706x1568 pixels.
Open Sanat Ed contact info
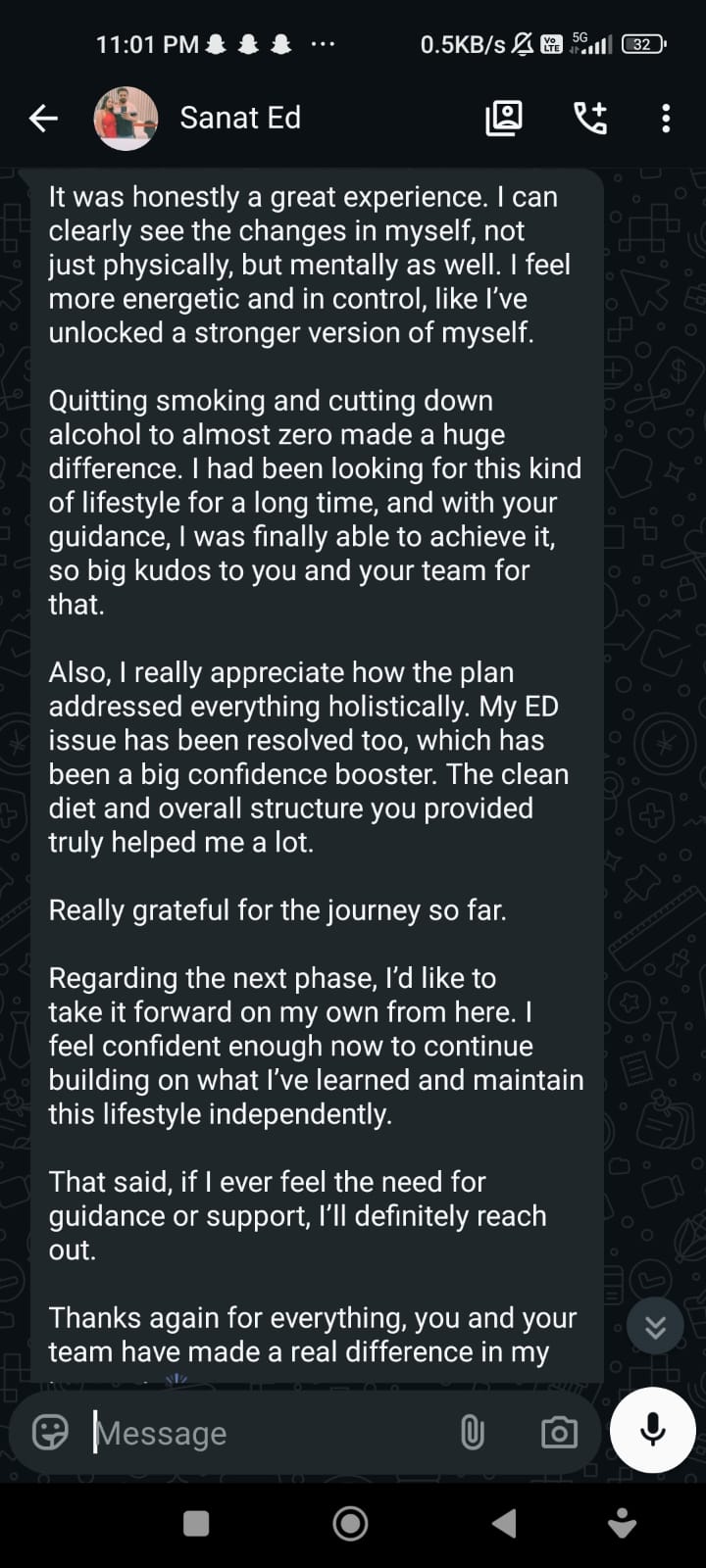pyautogui.click(x=240, y=118)
